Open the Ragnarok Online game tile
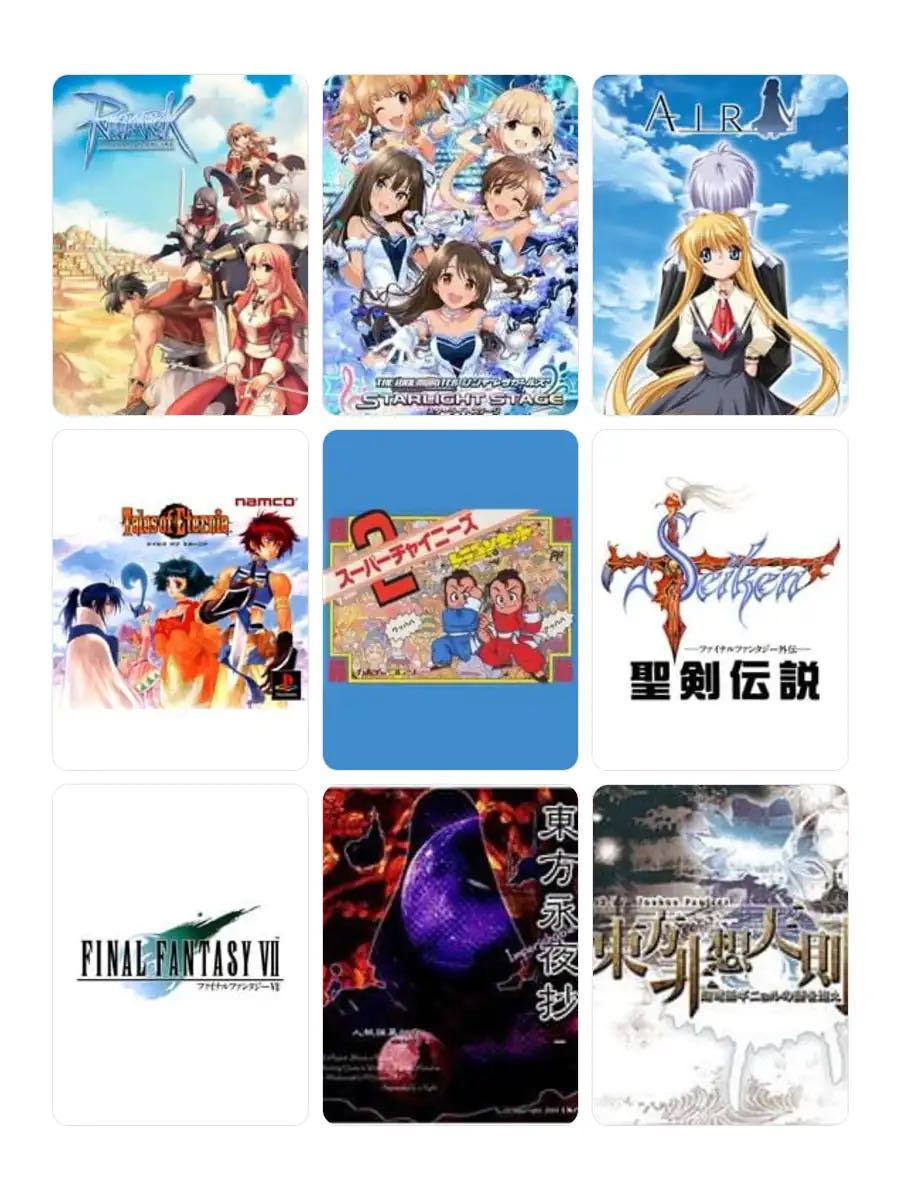This screenshot has width=900, height=1200. (180, 245)
